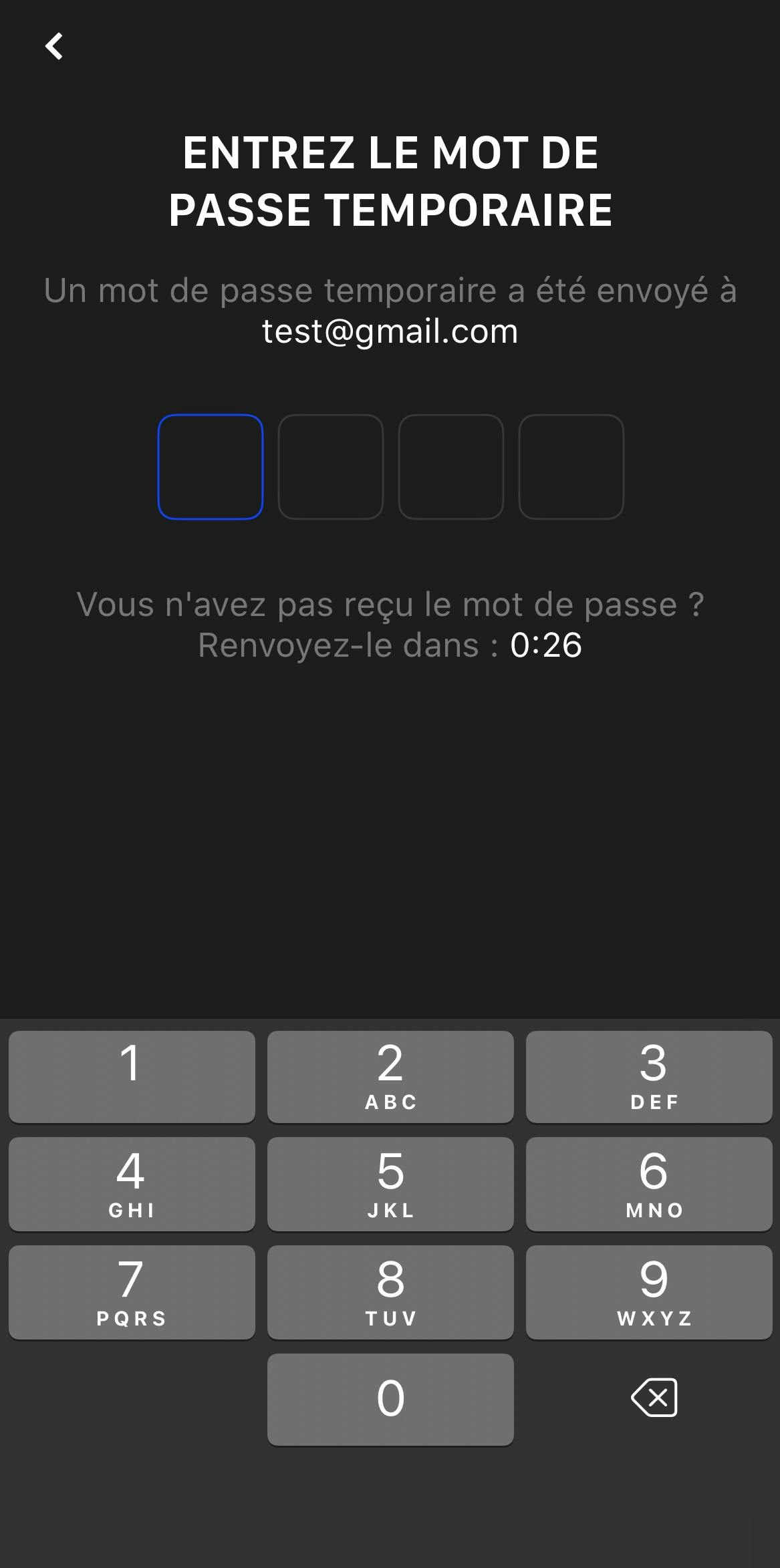Enter digit 1 on the keypad

click(132, 1076)
